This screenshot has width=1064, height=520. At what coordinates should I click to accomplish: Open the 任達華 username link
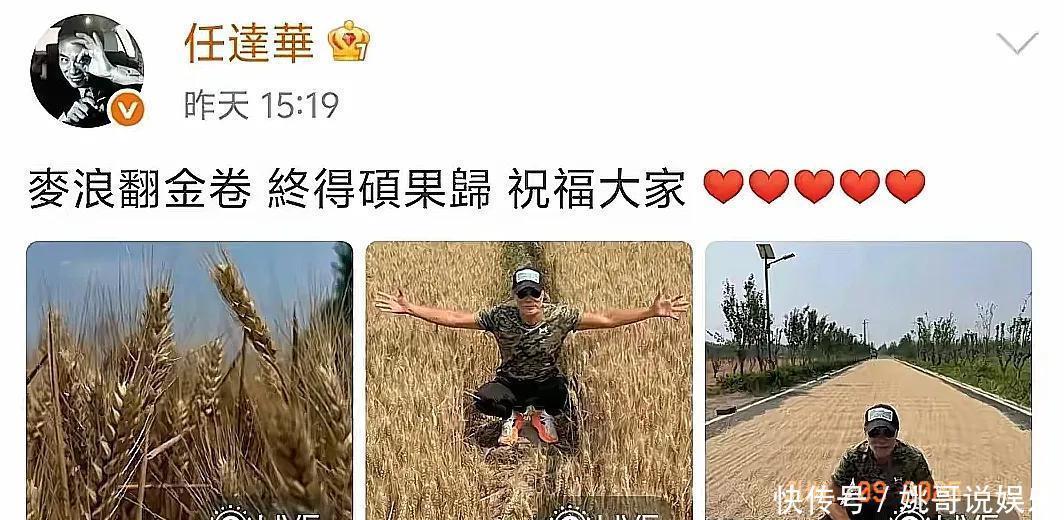tap(249, 43)
